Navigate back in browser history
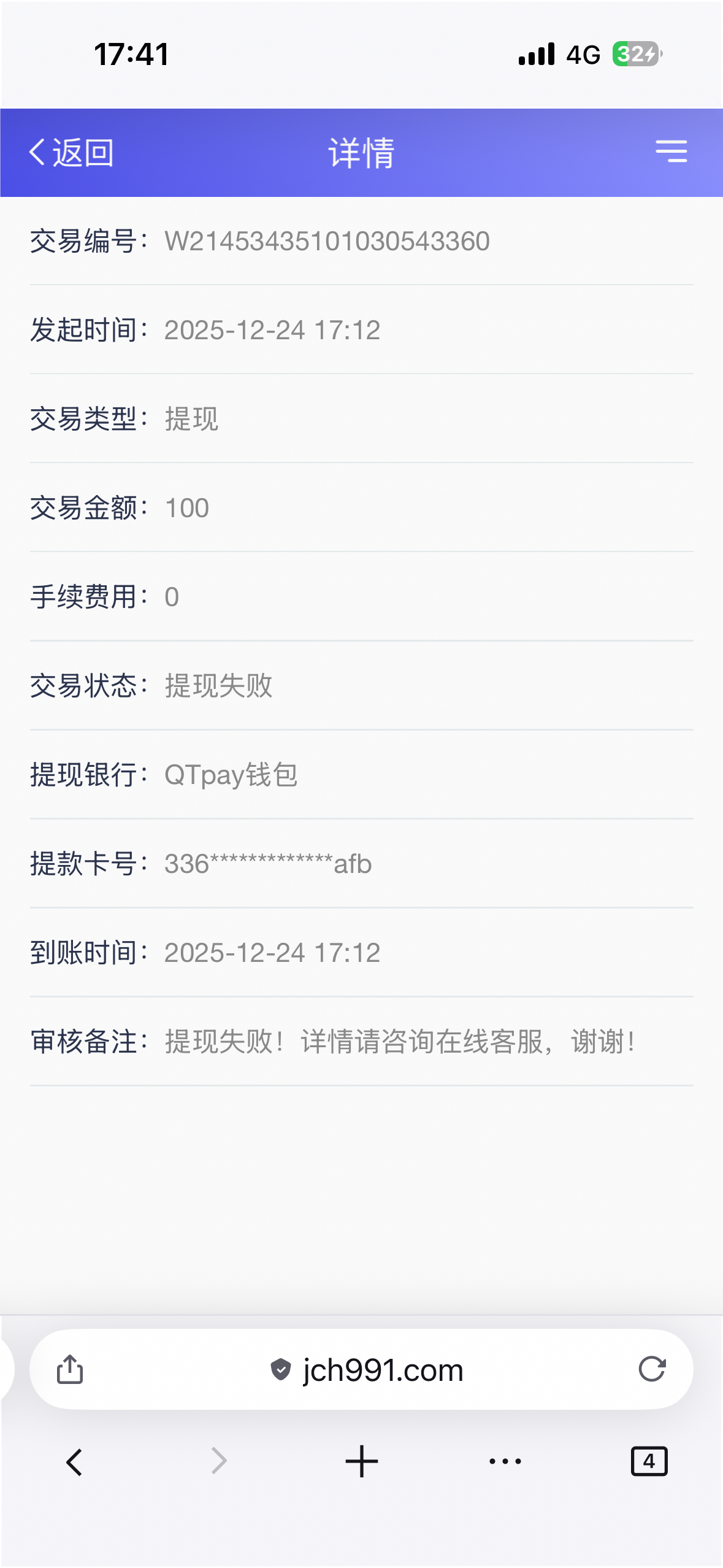This screenshot has height=1568, width=723. point(74,1462)
